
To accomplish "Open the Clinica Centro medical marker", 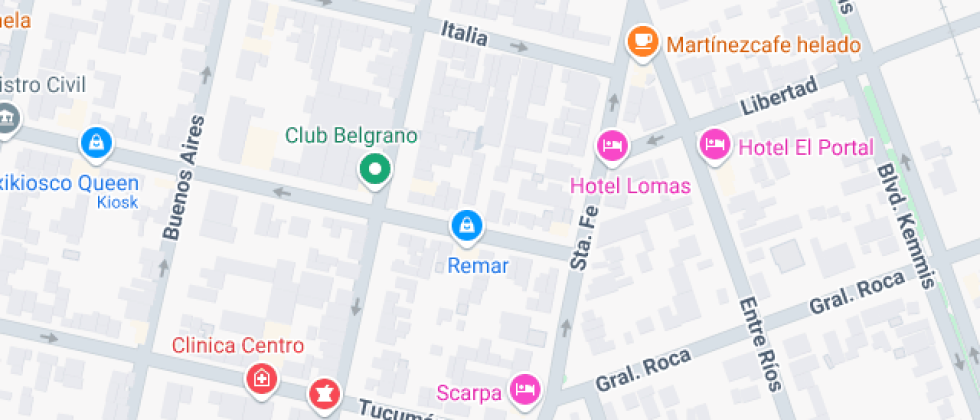I will pos(261,380).
